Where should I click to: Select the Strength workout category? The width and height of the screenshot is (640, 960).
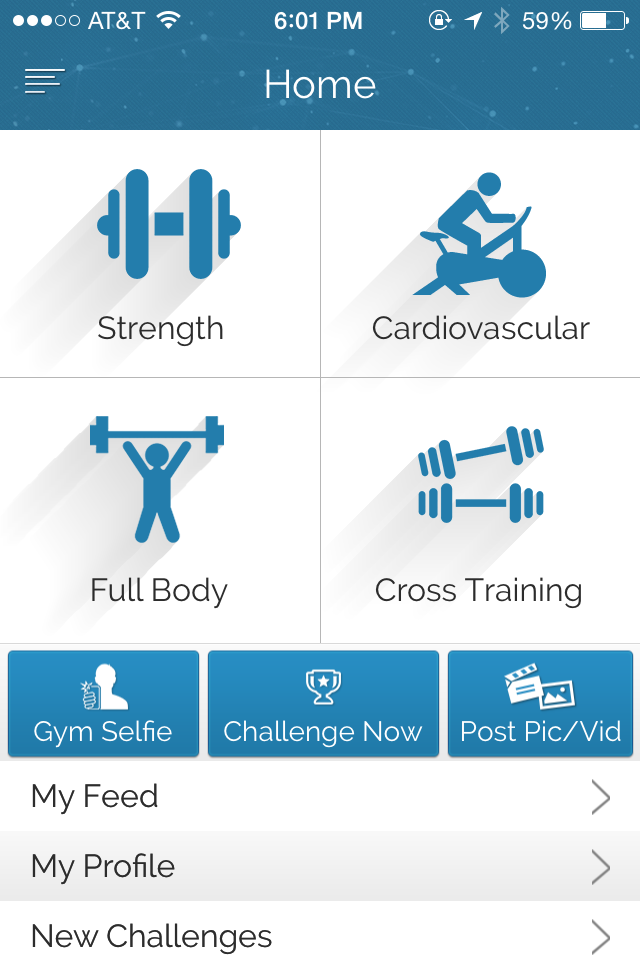pos(160,255)
